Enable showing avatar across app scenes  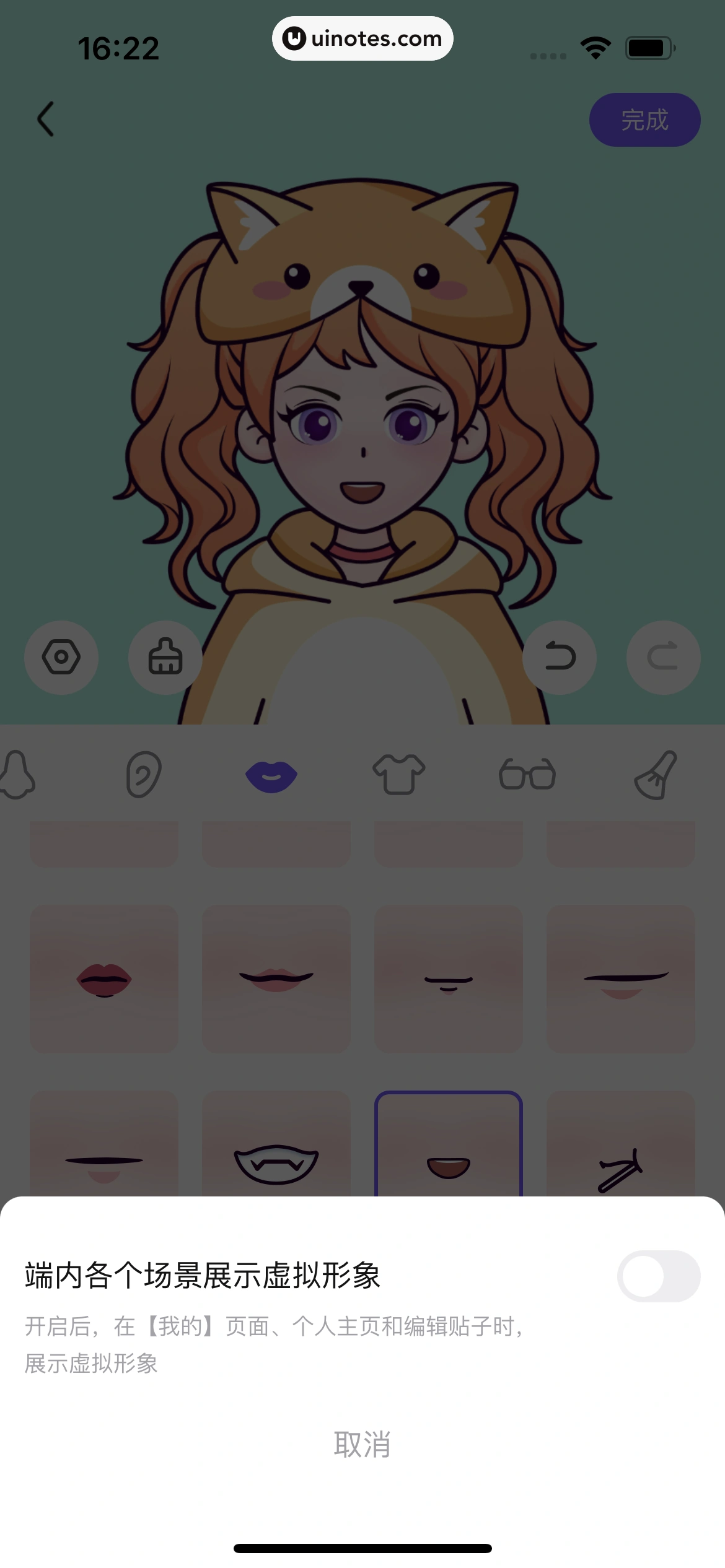pyautogui.click(x=658, y=1276)
